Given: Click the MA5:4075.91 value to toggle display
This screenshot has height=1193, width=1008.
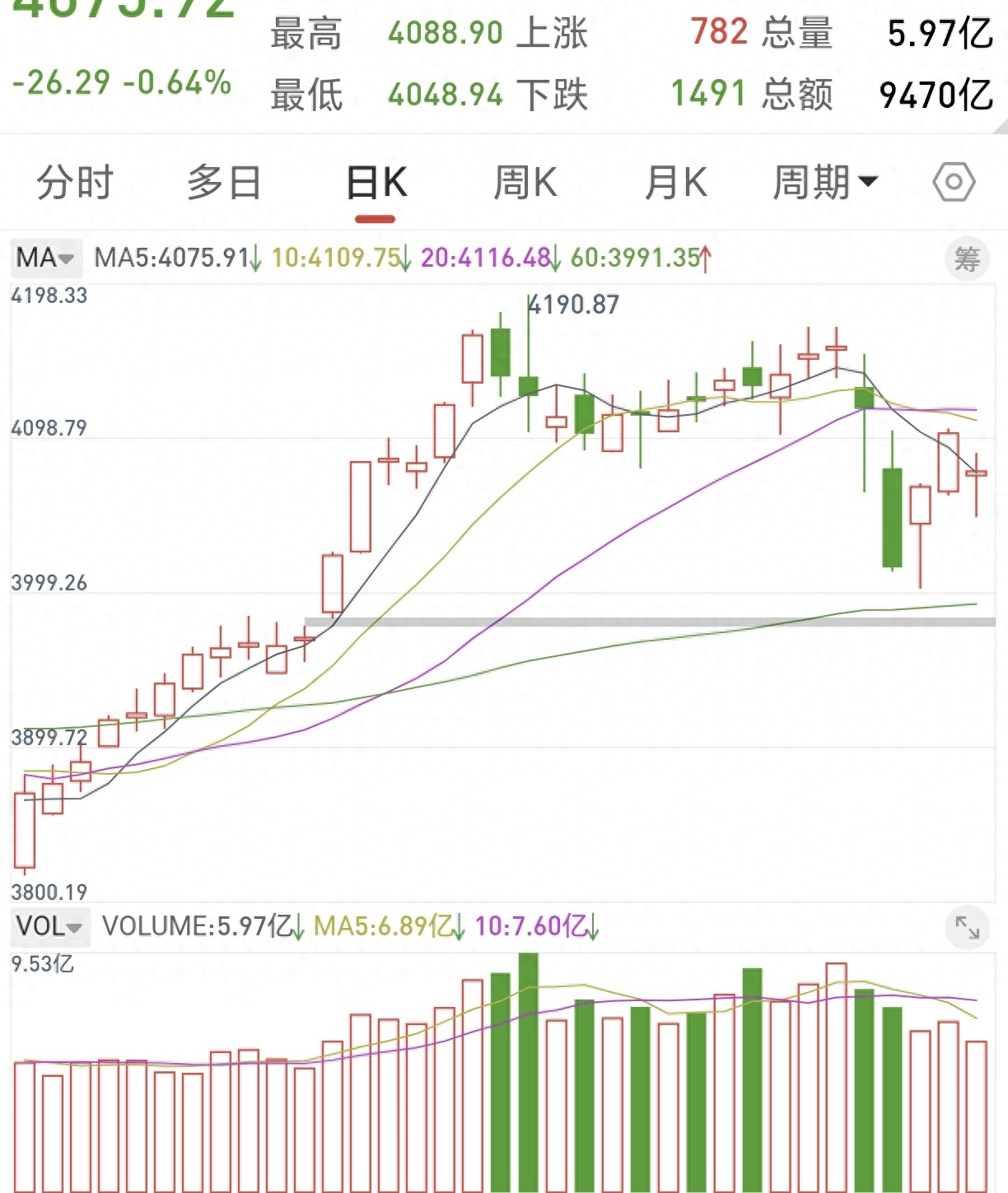Looking at the screenshot, I should coord(175,258).
